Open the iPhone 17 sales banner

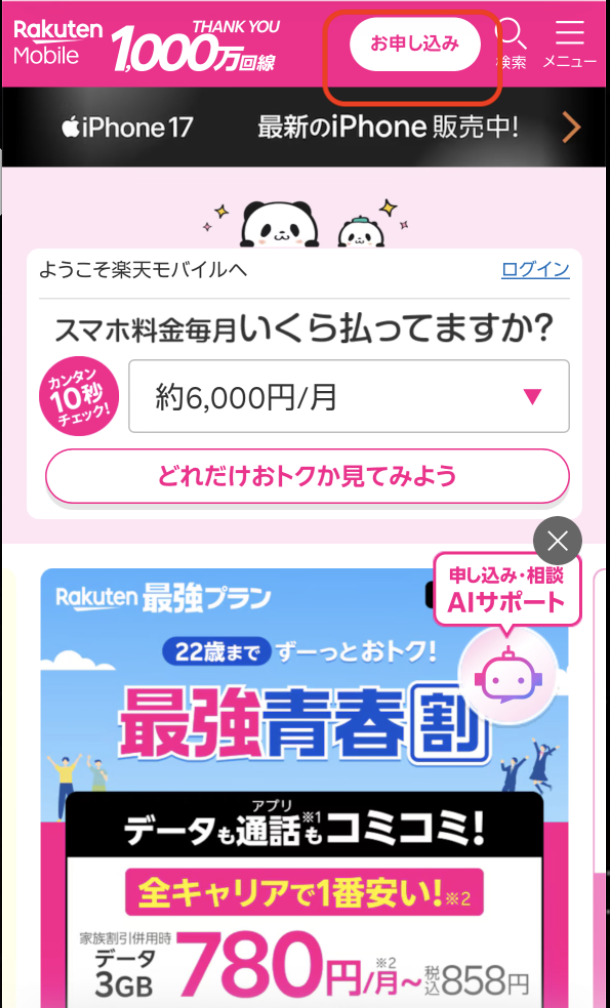tap(305, 127)
